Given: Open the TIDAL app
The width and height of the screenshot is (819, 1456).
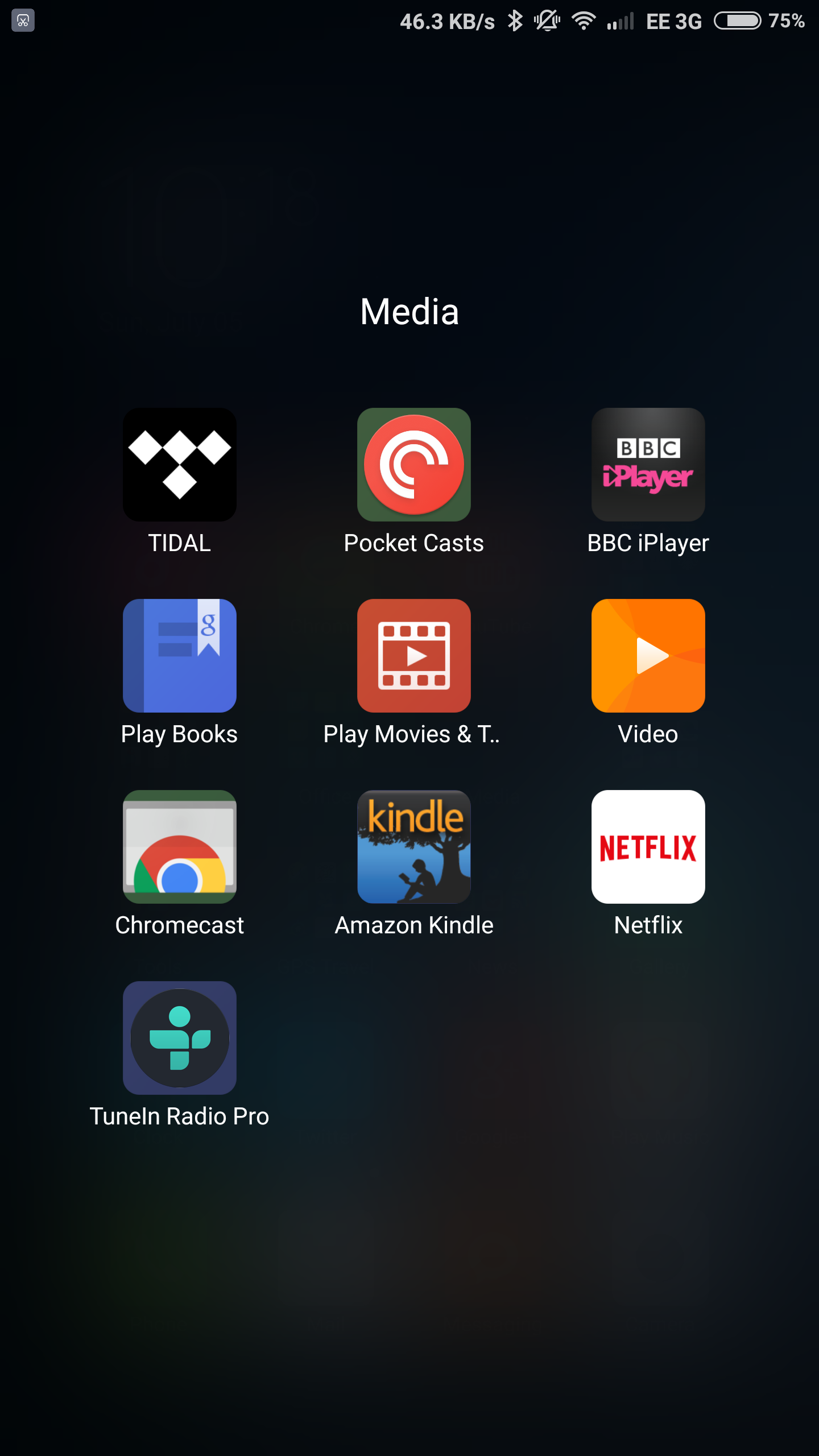Looking at the screenshot, I should (179, 464).
